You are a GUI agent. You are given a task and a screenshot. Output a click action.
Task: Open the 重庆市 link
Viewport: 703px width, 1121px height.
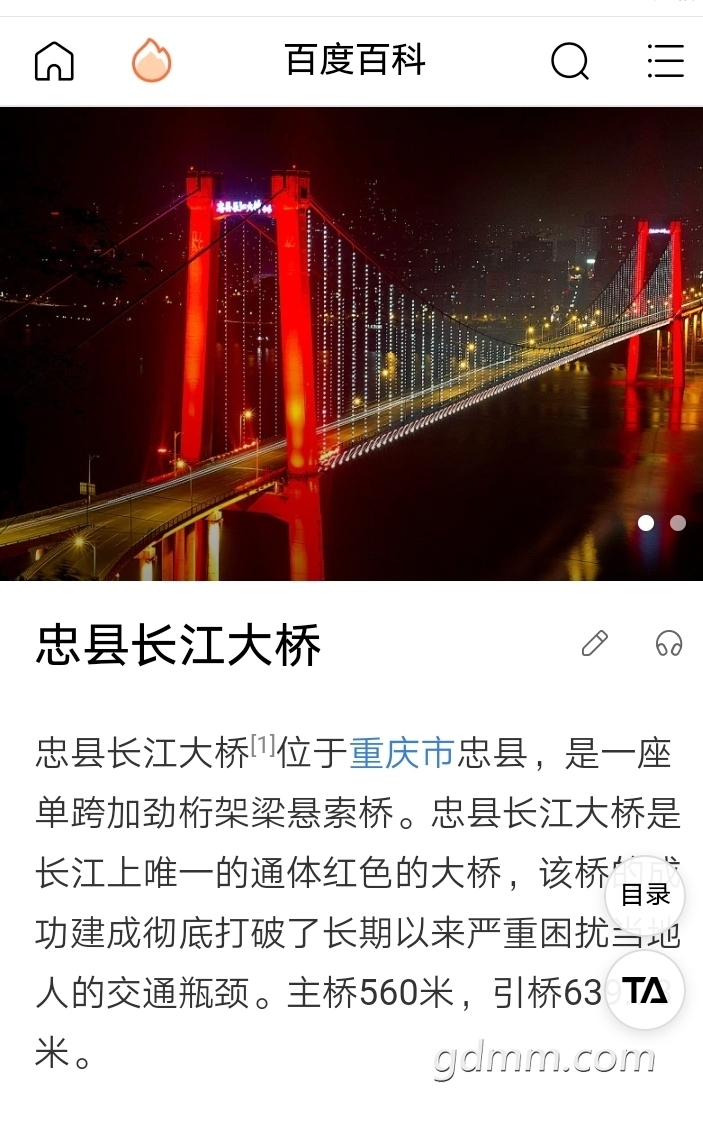[402, 752]
